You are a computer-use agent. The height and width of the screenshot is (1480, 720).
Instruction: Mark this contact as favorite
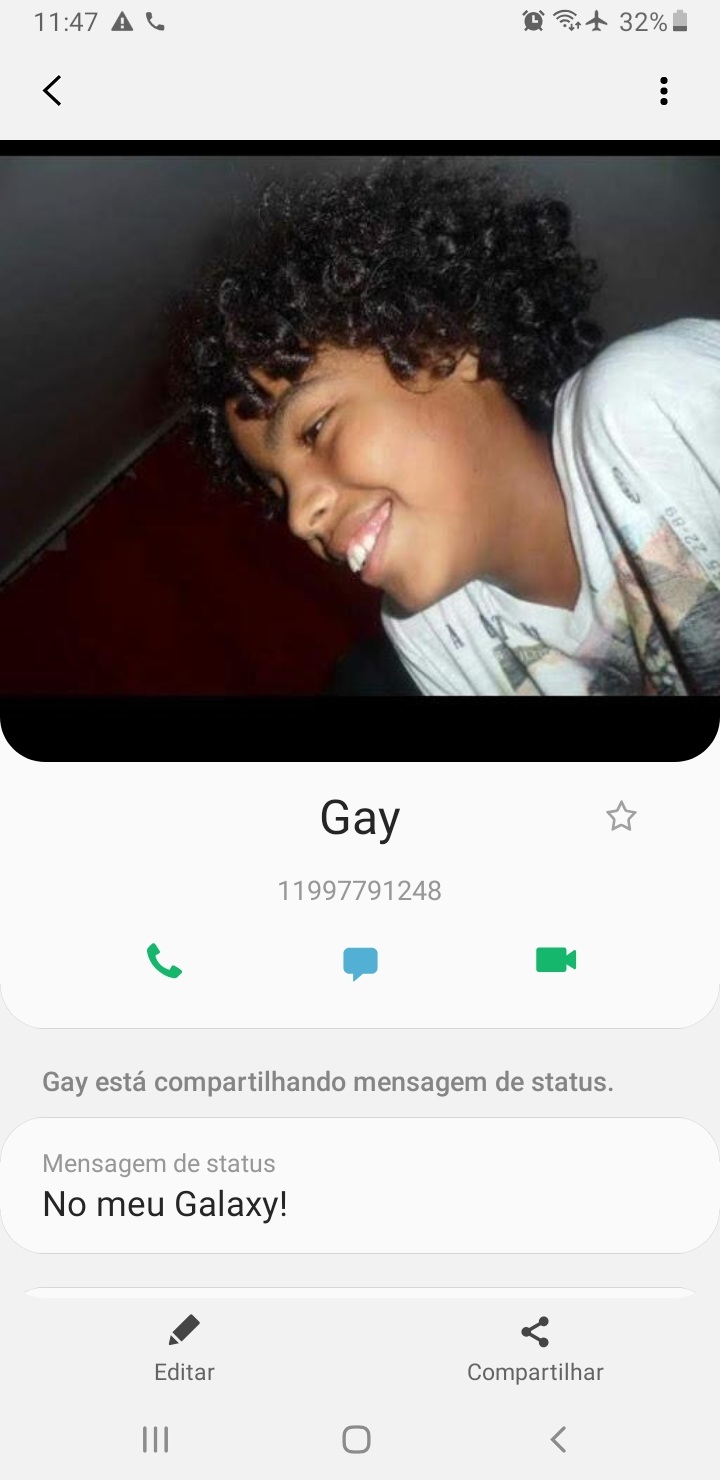tap(621, 817)
